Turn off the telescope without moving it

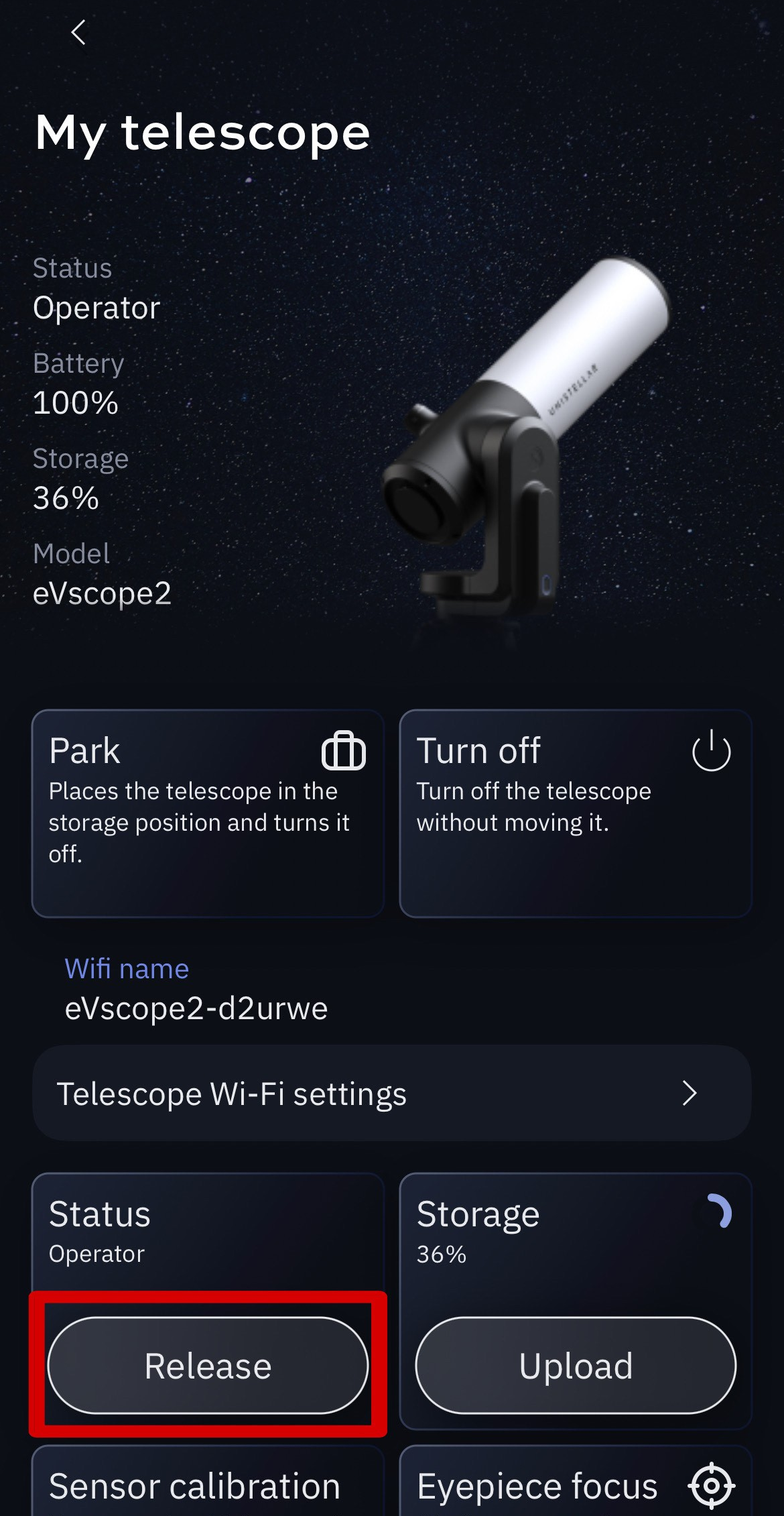(x=575, y=813)
